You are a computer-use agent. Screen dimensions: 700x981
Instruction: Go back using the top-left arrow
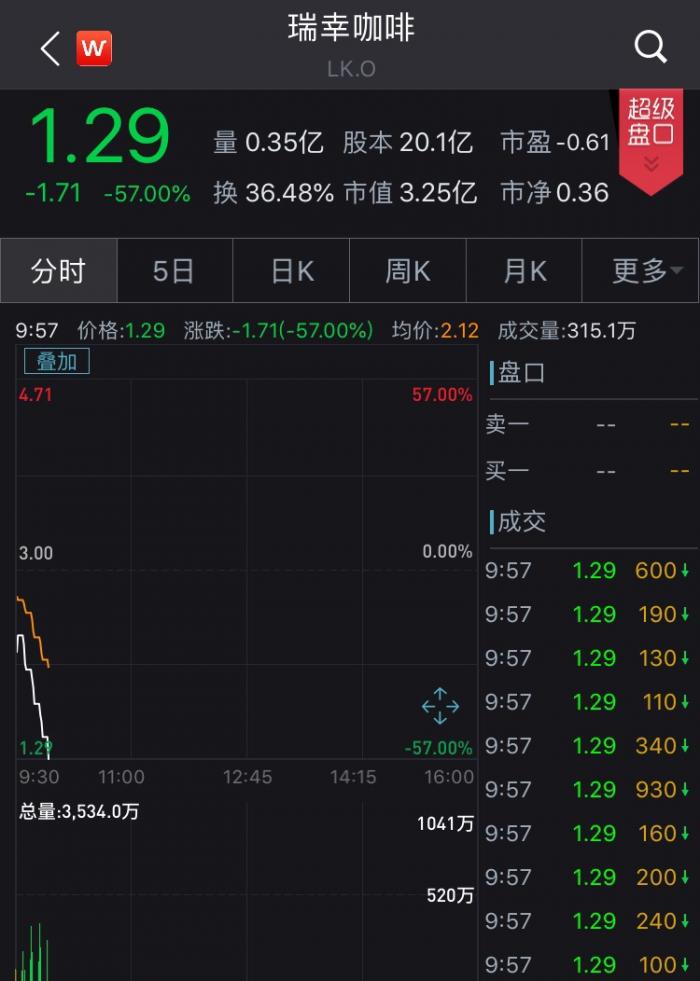pos(50,47)
